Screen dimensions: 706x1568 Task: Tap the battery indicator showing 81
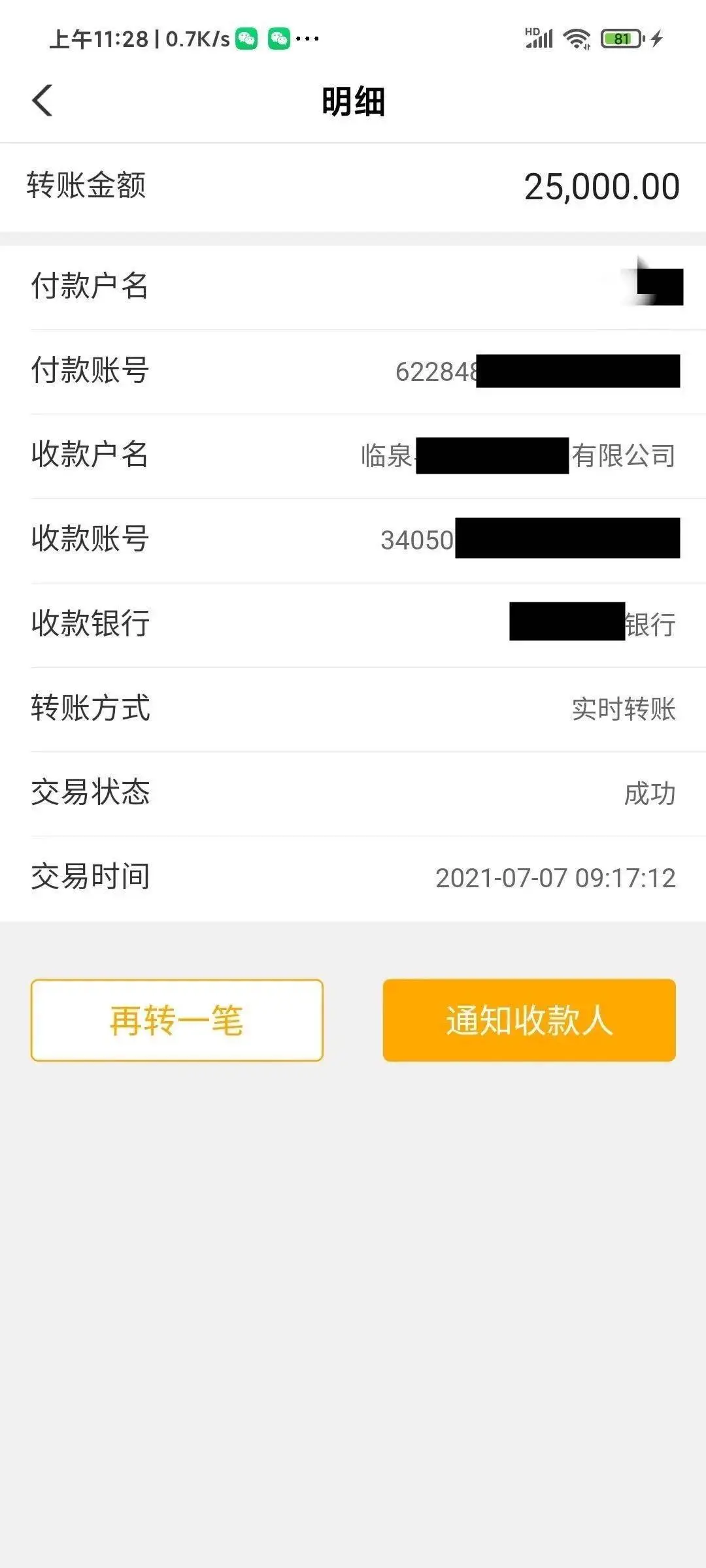pos(620,39)
